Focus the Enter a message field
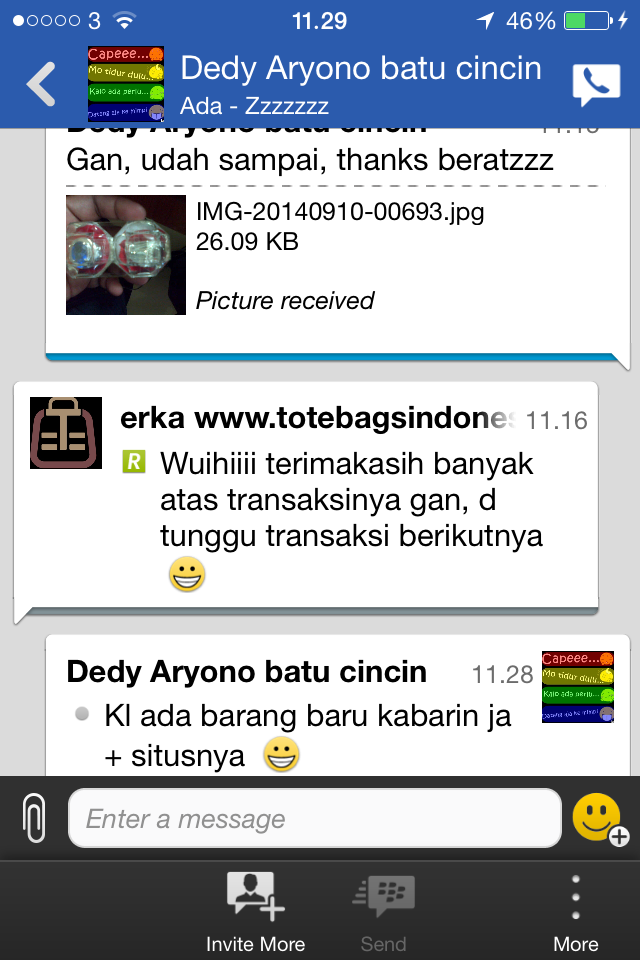Screen dimensions: 640x960 pos(314,819)
